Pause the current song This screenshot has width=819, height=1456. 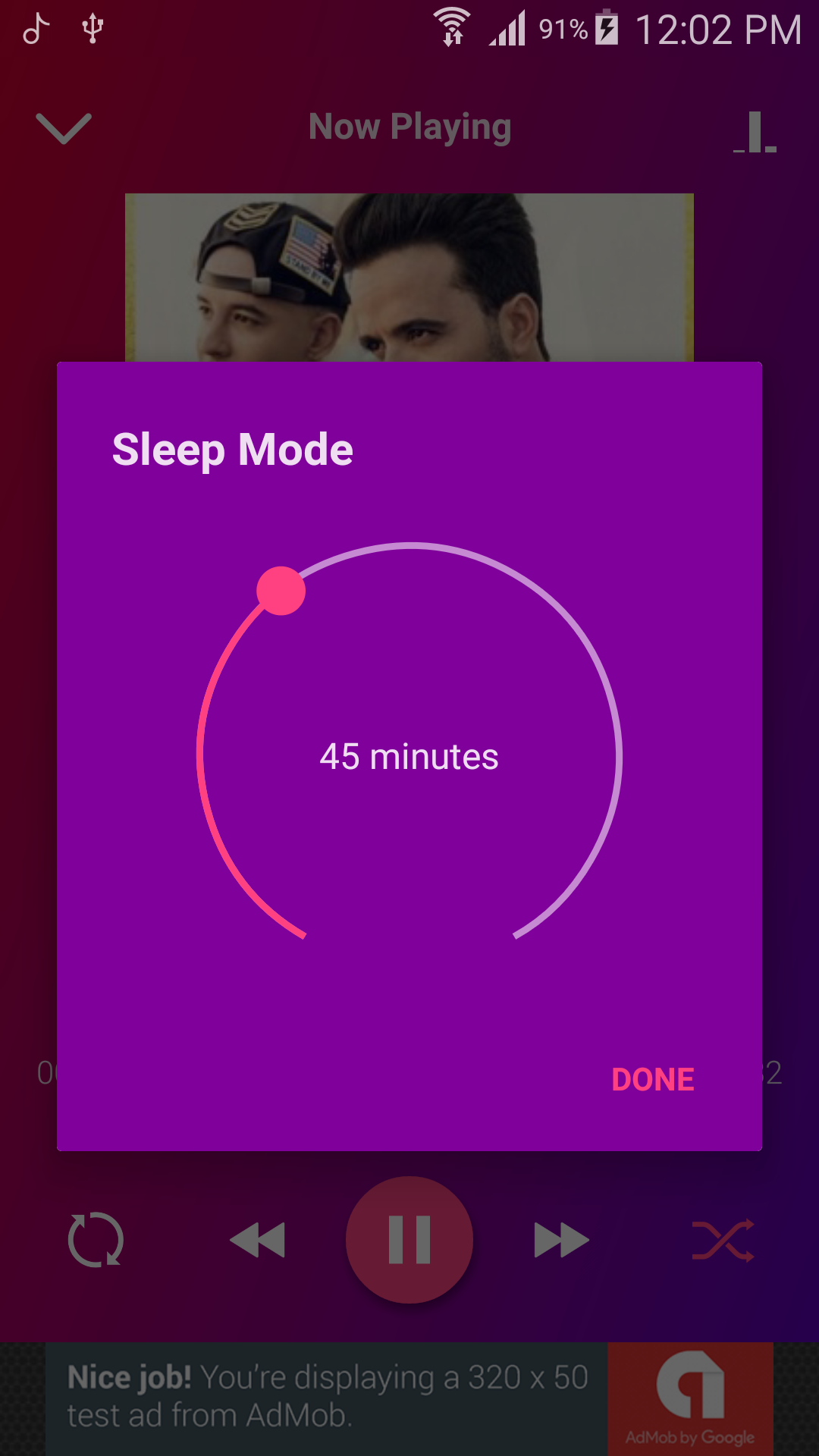pyautogui.click(x=409, y=1240)
